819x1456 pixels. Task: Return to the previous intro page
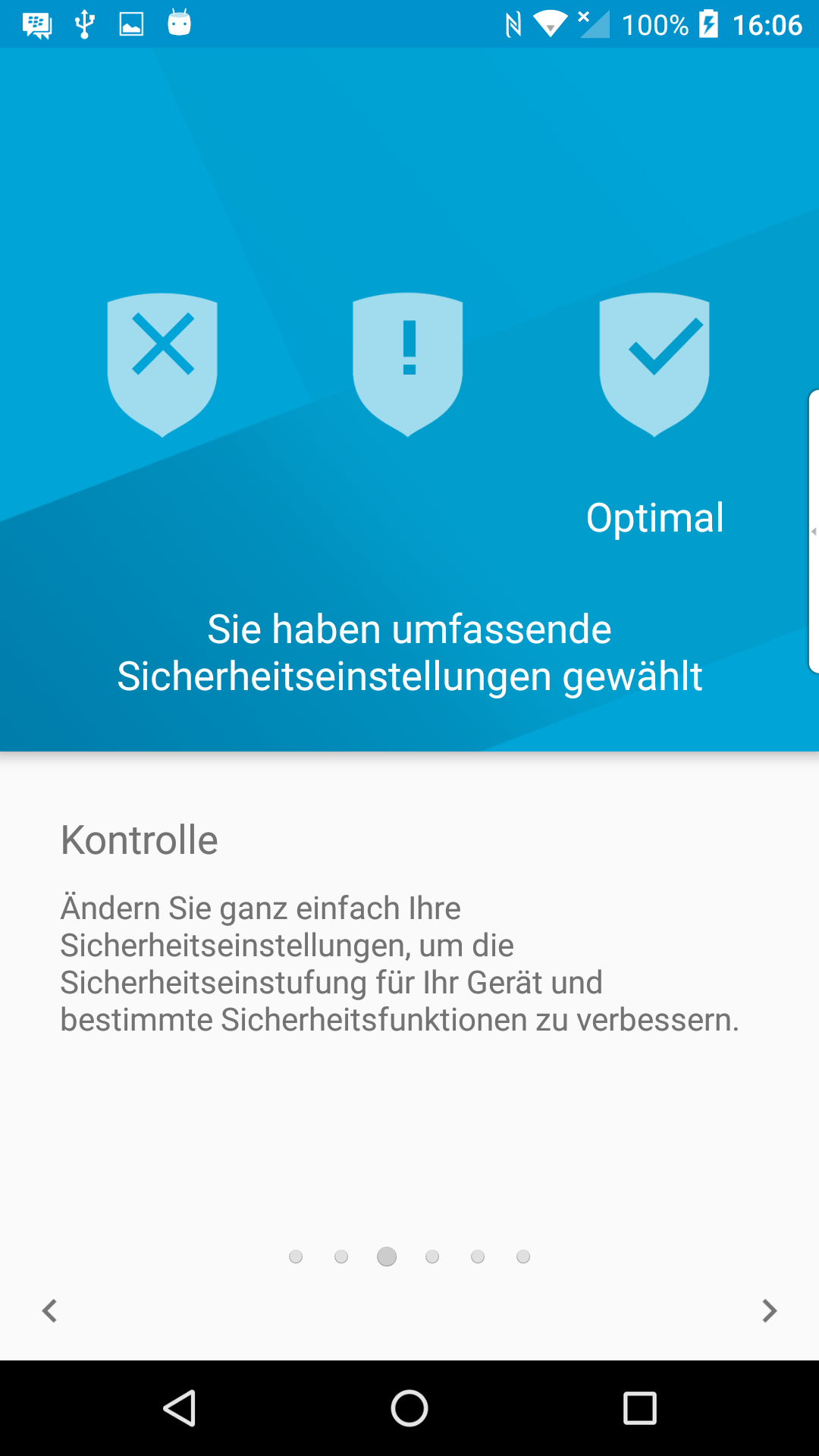50,1310
